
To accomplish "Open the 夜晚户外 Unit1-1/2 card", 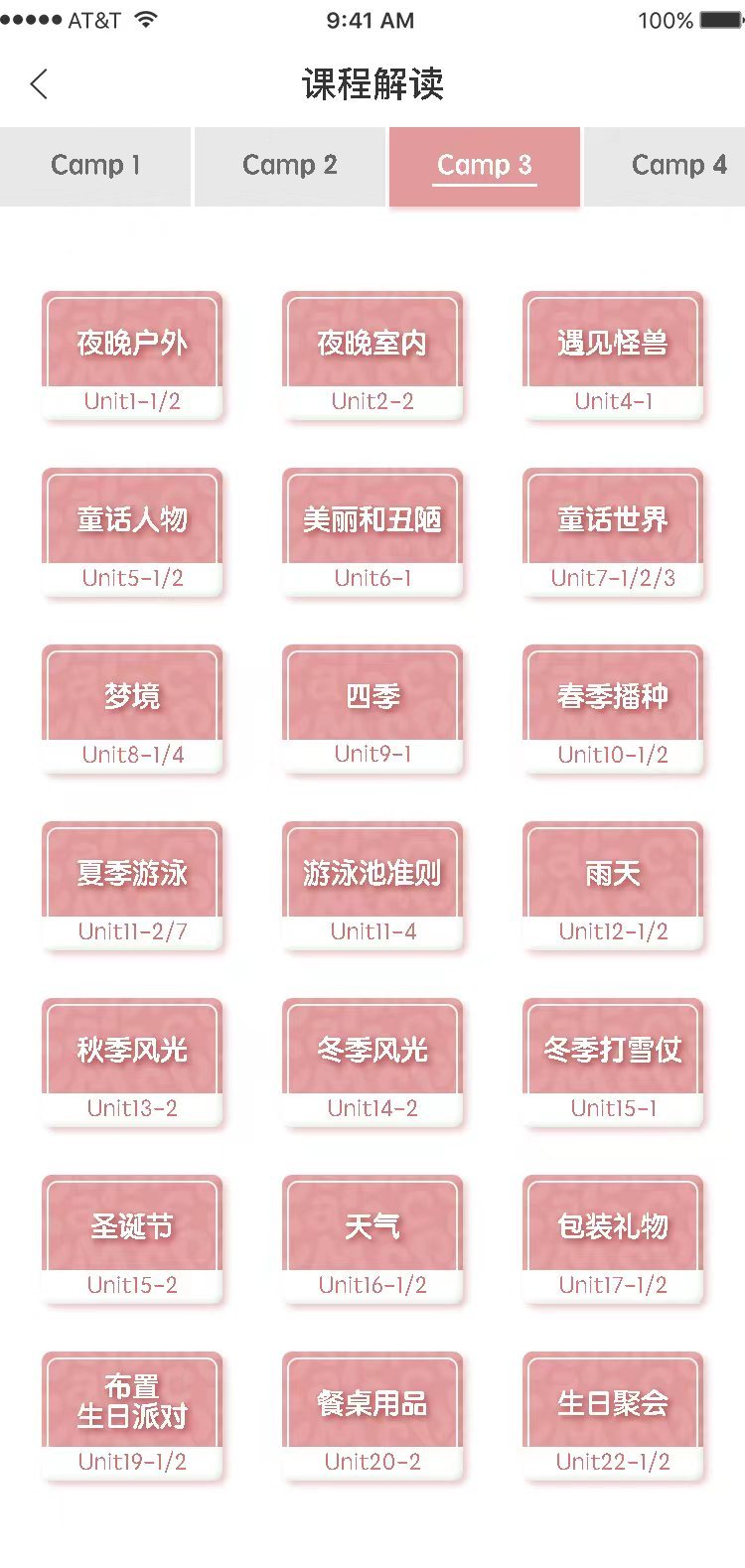I will tap(132, 356).
